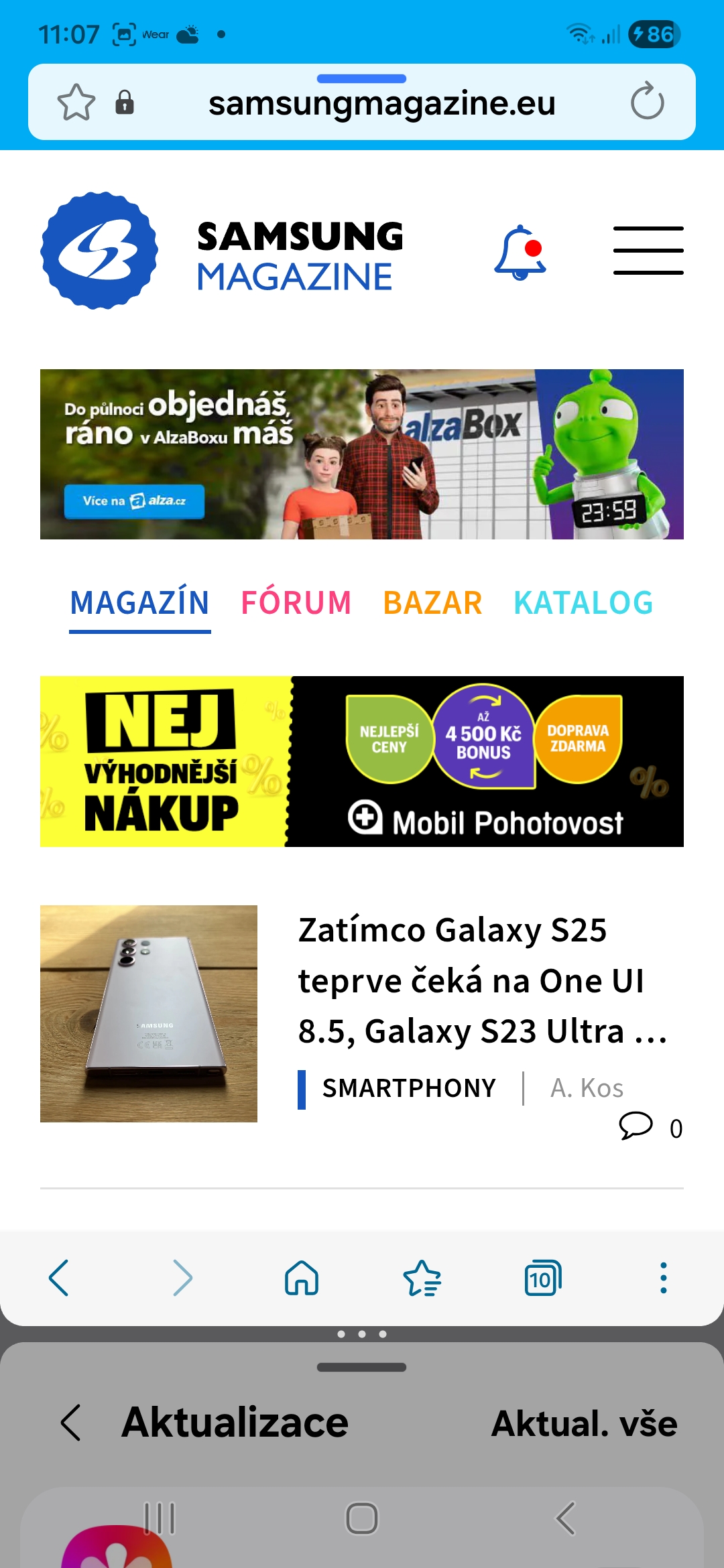Switch to the KATALOG tab
The image size is (724, 1568).
583,602
